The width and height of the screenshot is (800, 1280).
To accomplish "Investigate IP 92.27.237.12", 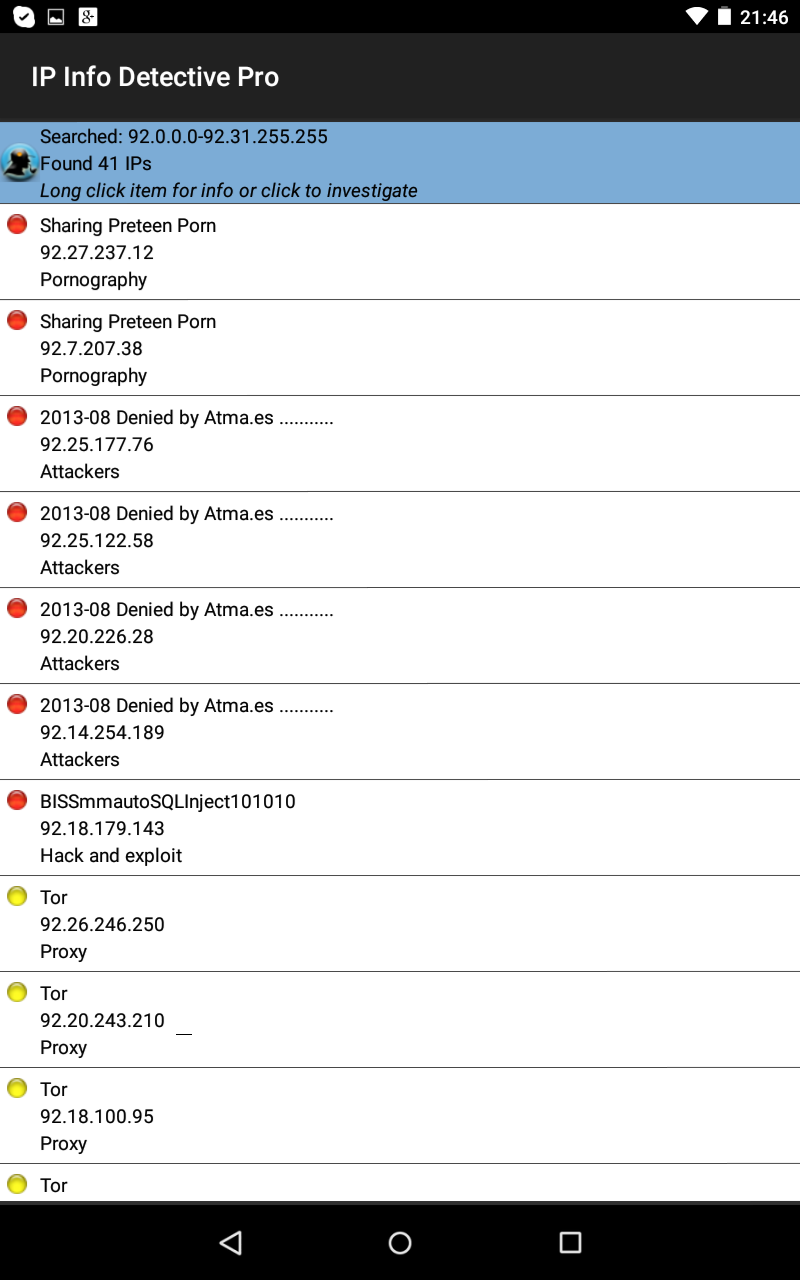I will click(400, 252).
